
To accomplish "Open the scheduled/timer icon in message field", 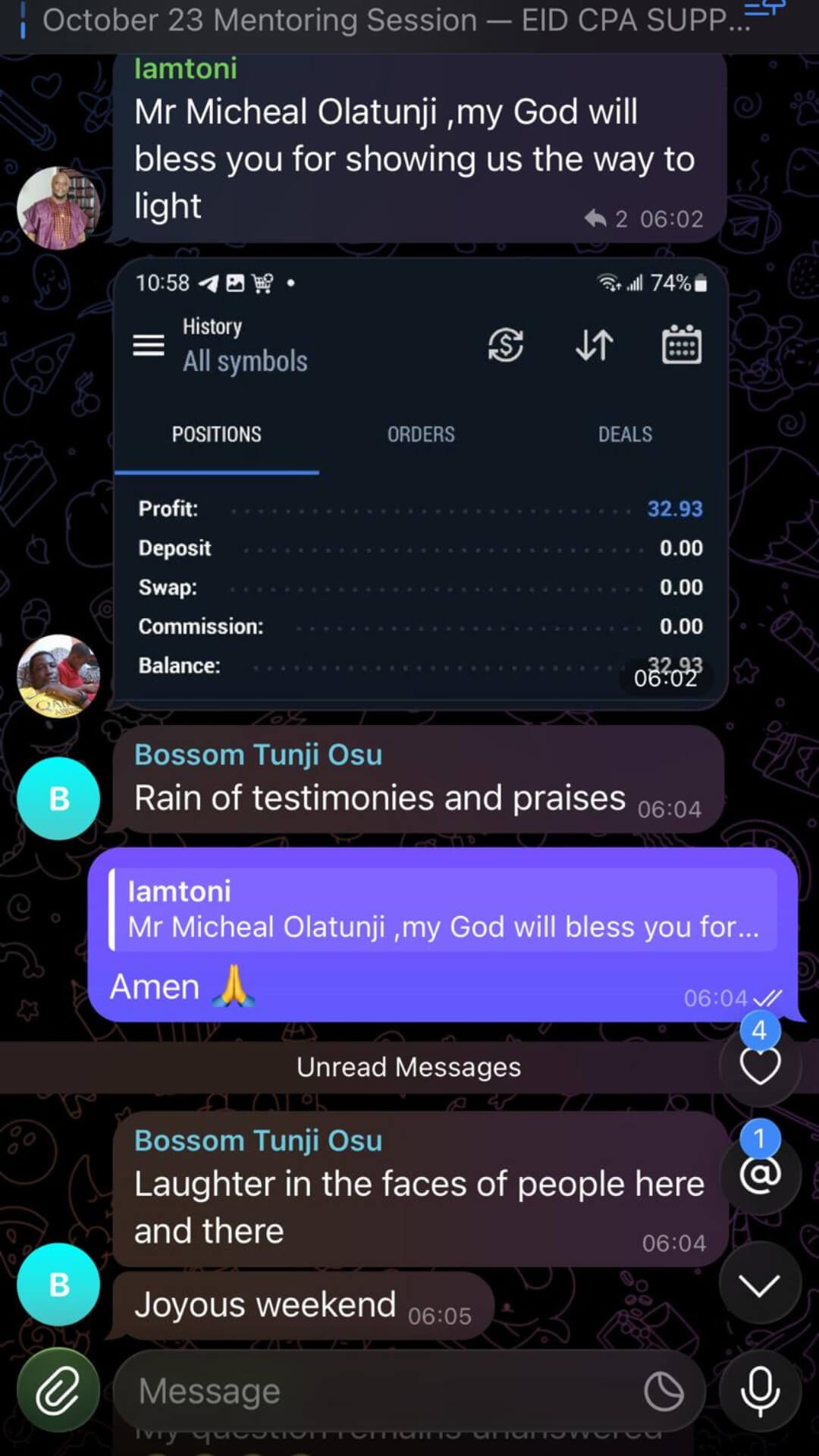I will (664, 1392).
